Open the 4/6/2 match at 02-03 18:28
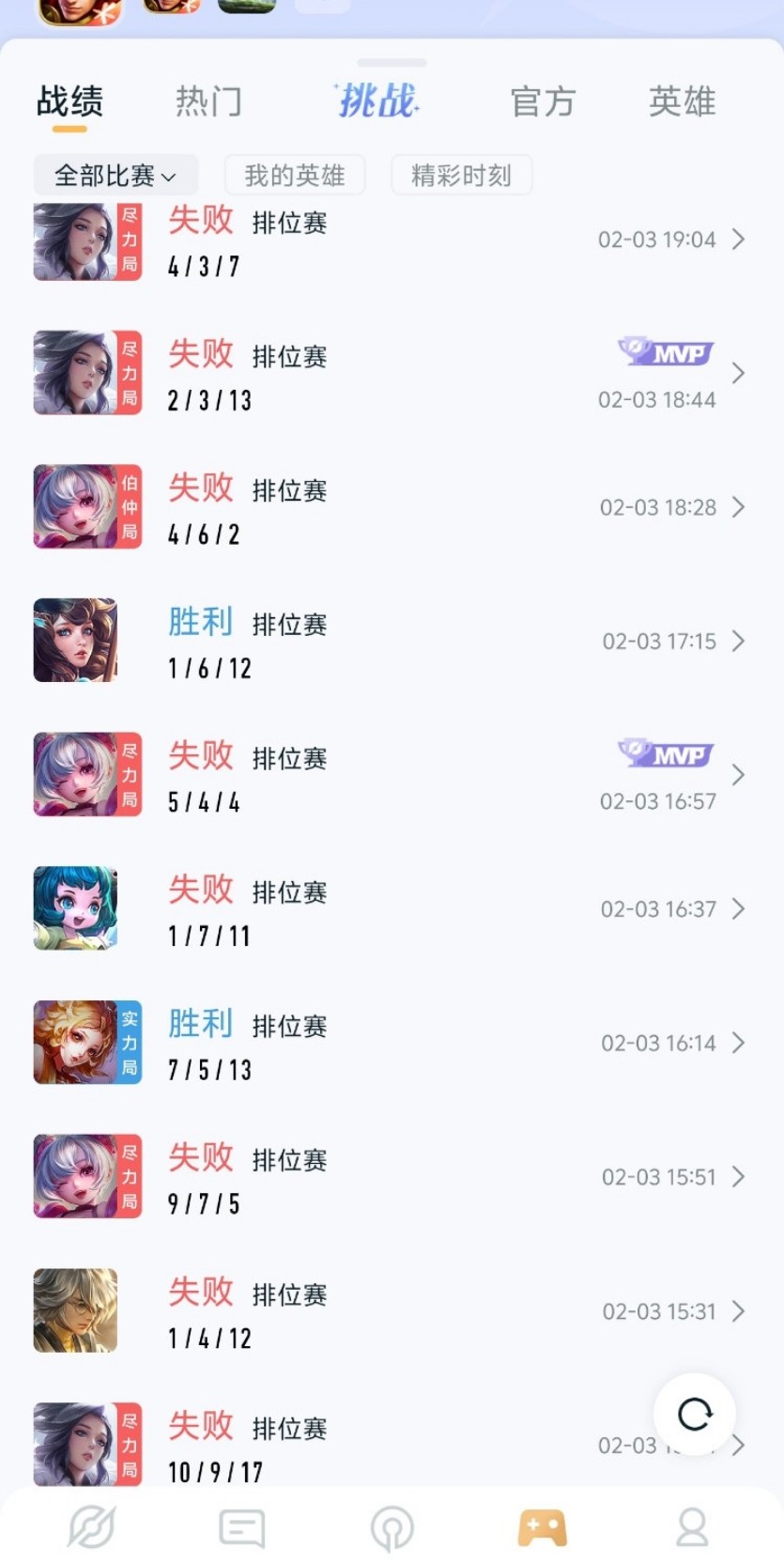This screenshot has width=784, height=1564. (x=392, y=507)
